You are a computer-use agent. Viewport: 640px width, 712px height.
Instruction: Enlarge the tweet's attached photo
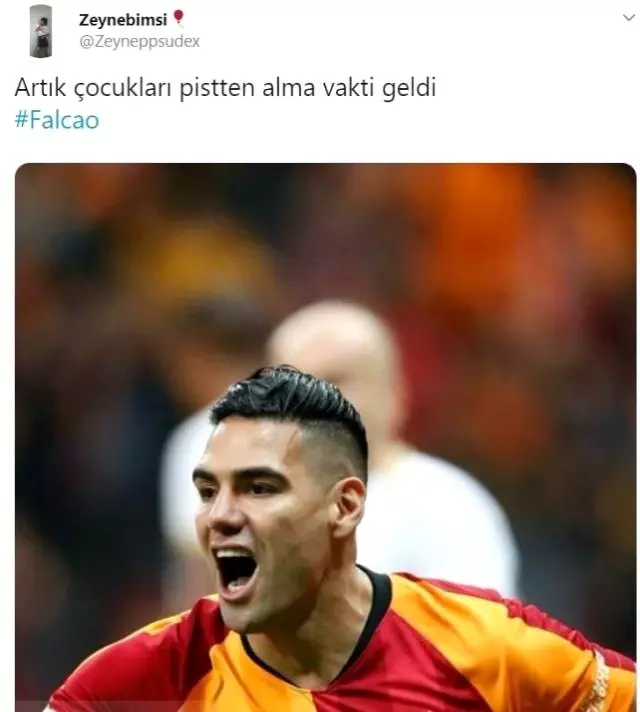point(325,435)
